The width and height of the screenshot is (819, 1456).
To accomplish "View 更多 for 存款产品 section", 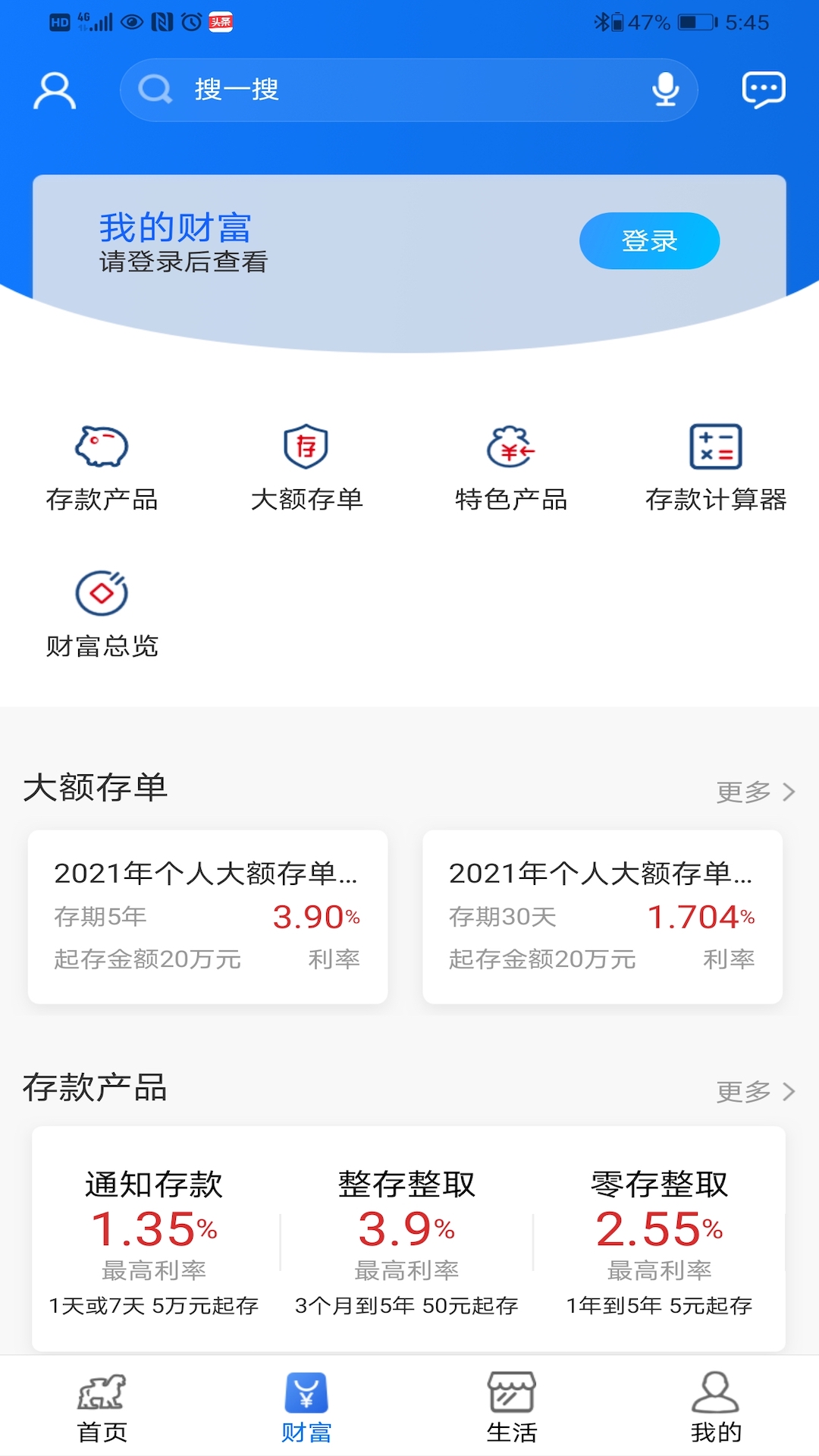I will pos(755,1091).
